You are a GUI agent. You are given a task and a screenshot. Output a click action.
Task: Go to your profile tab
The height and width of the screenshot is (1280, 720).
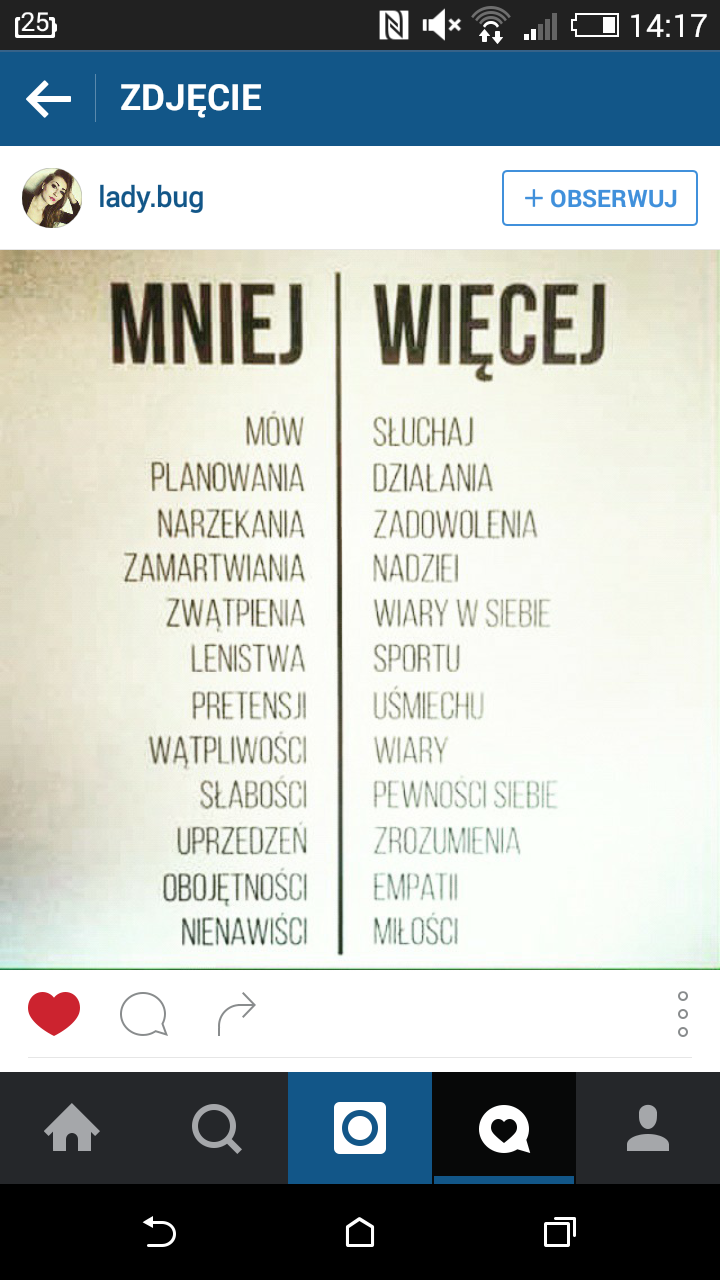[x=648, y=1129]
